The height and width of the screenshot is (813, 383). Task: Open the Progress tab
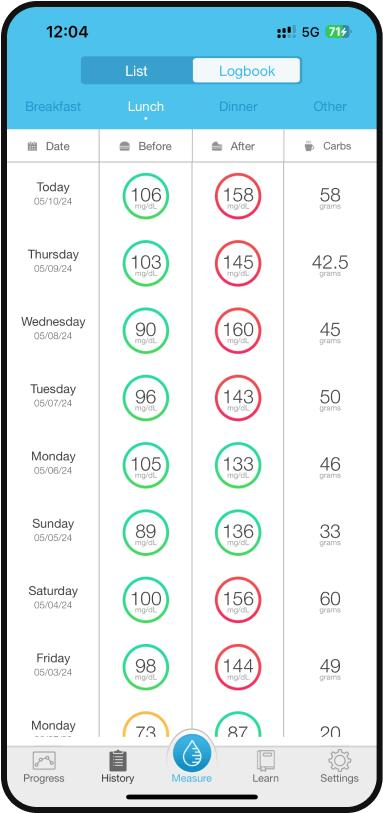44,767
